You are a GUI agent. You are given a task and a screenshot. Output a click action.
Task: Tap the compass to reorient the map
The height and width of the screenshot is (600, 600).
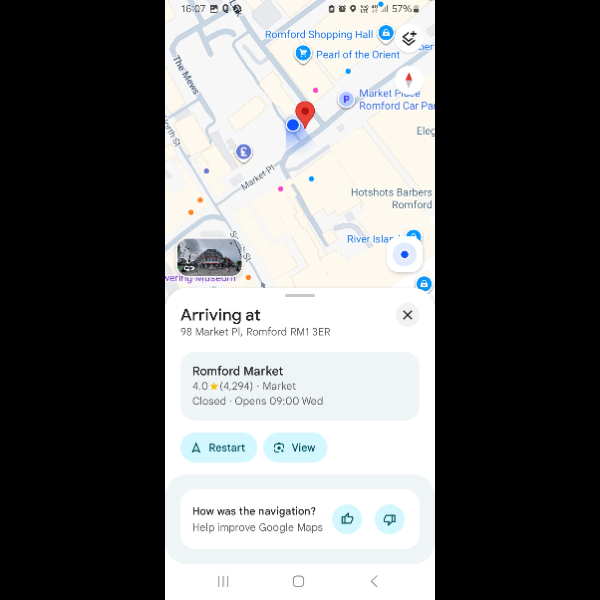click(x=409, y=79)
